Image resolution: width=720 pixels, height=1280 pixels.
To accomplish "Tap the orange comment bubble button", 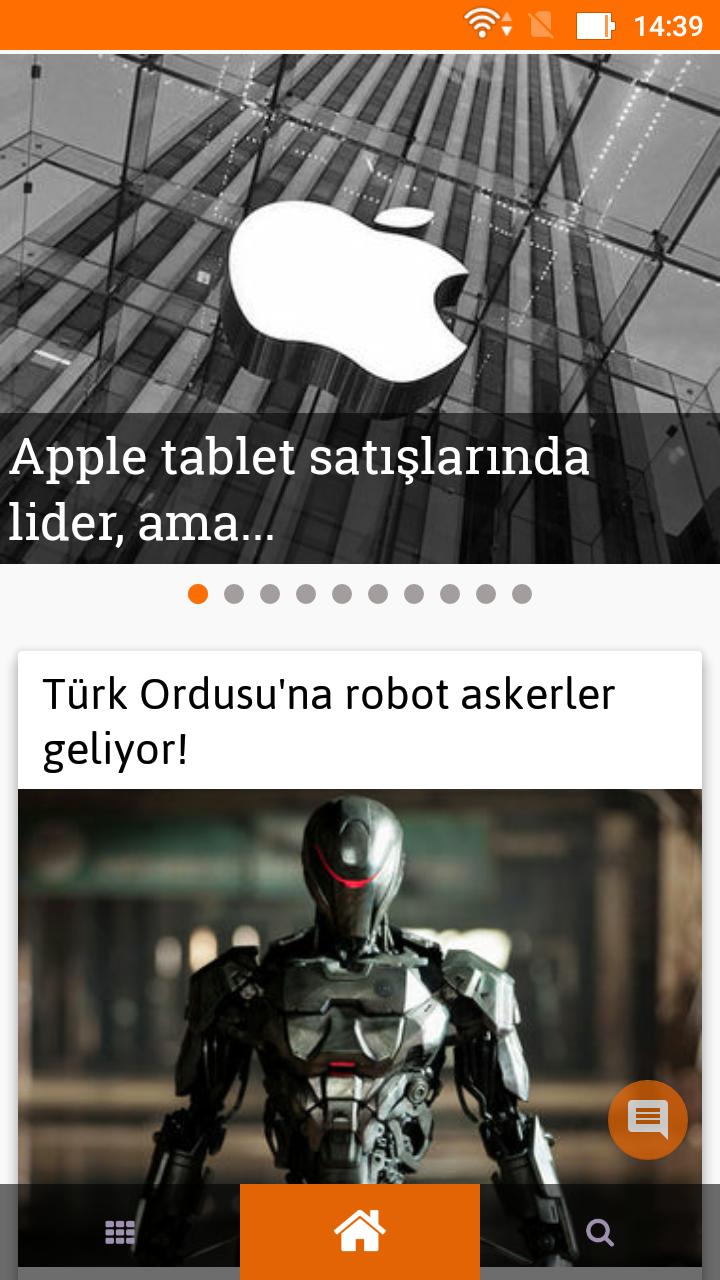I will click(647, 1120).
